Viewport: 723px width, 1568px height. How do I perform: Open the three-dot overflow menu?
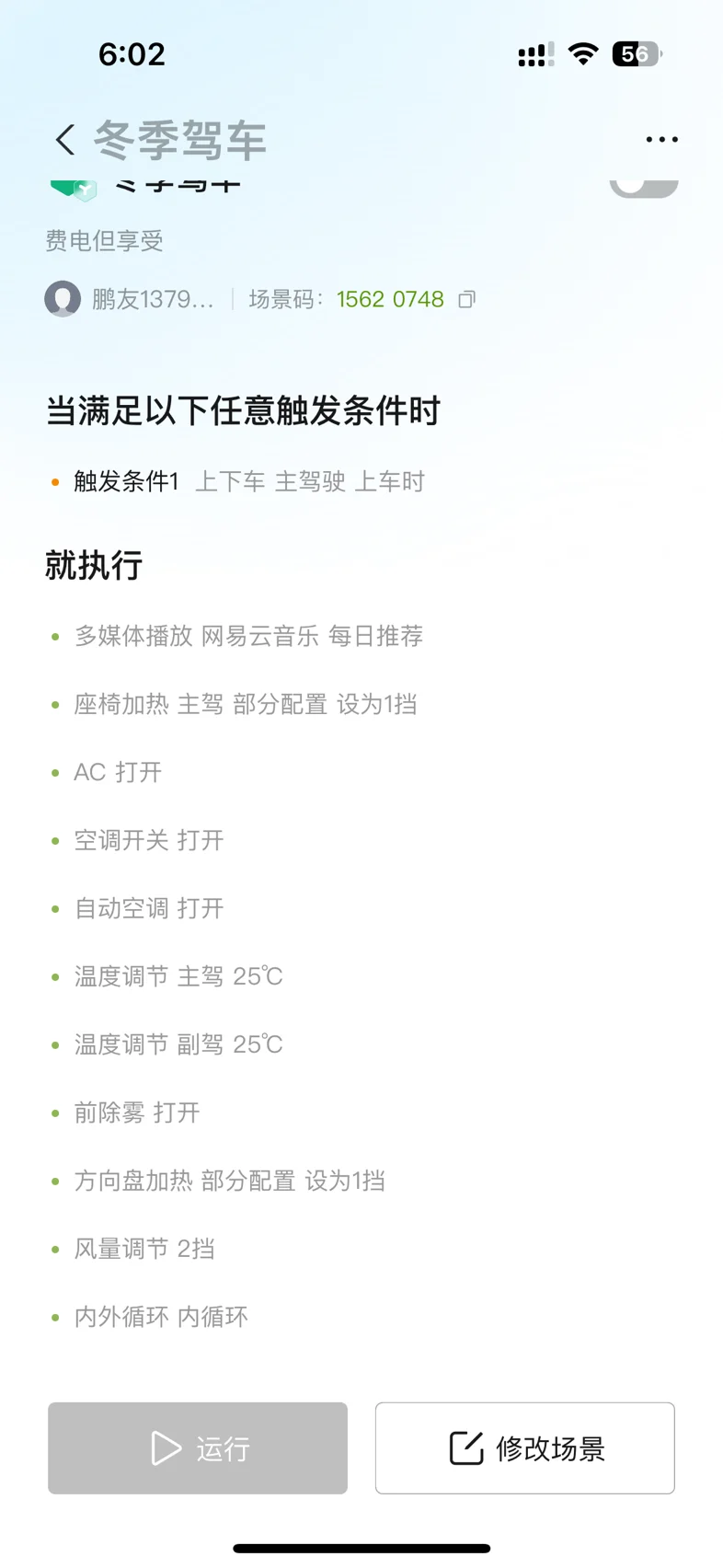661,140
